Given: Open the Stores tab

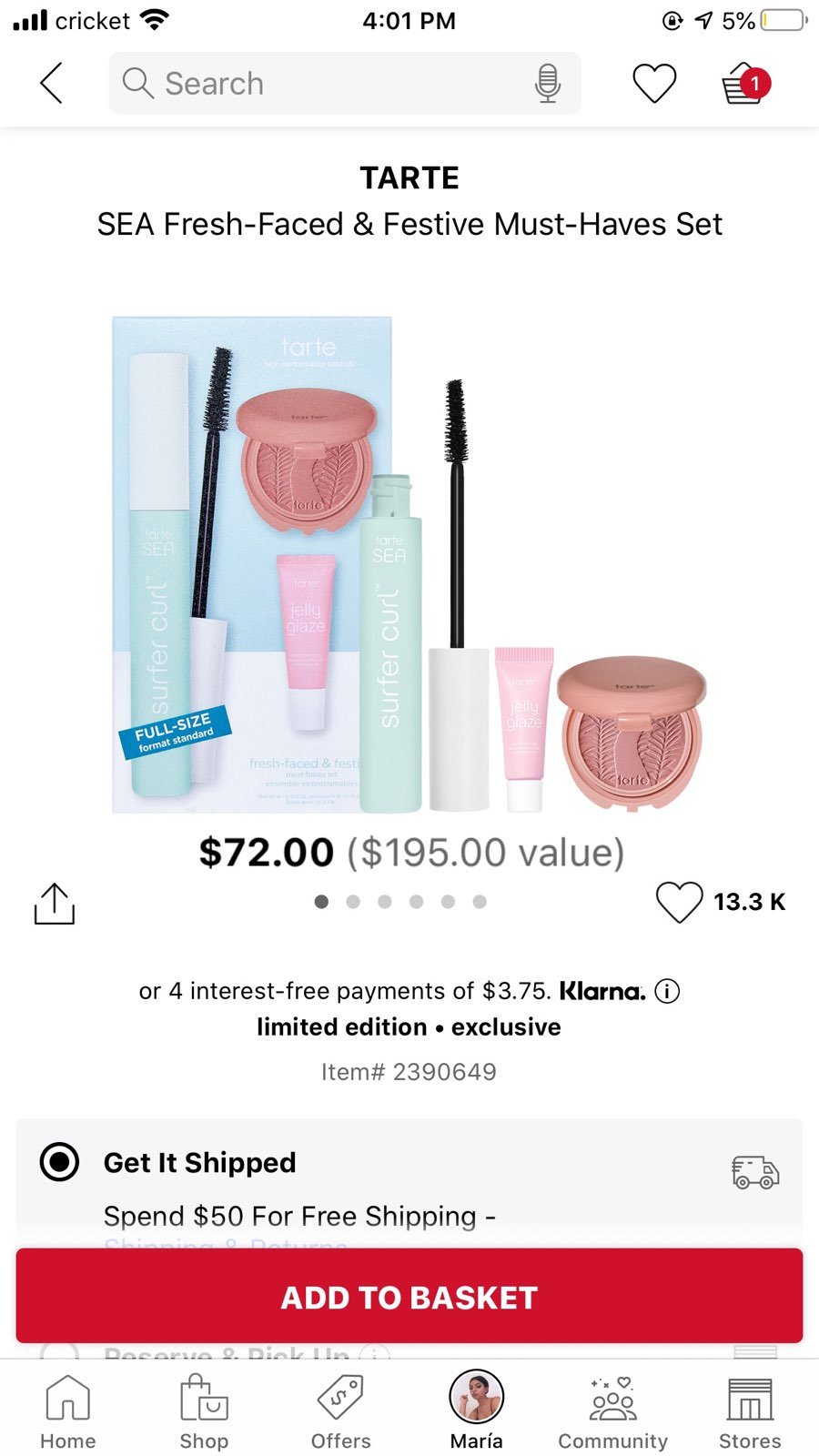Looking at the screenshot, I should (x=750, y=1412).
